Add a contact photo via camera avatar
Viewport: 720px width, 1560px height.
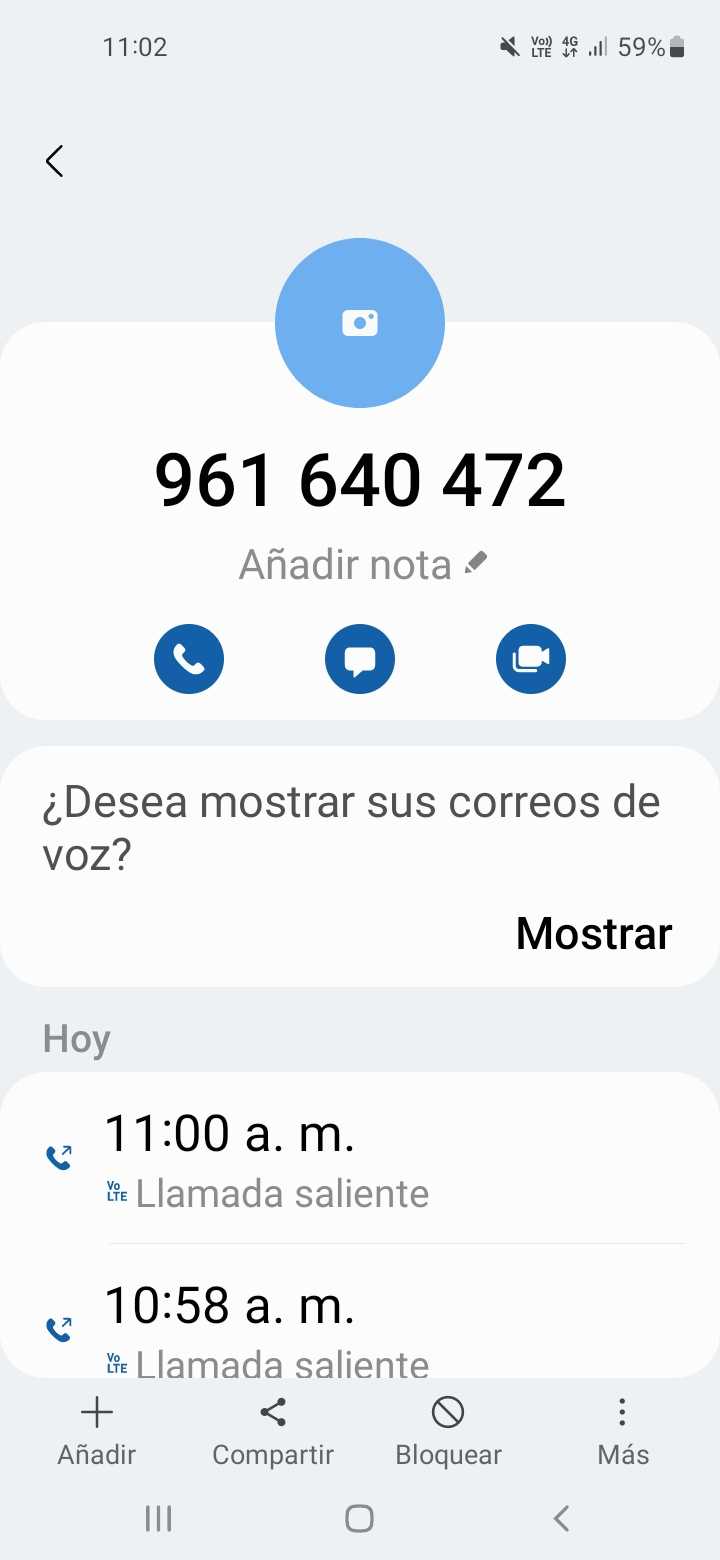coord(360,323)
